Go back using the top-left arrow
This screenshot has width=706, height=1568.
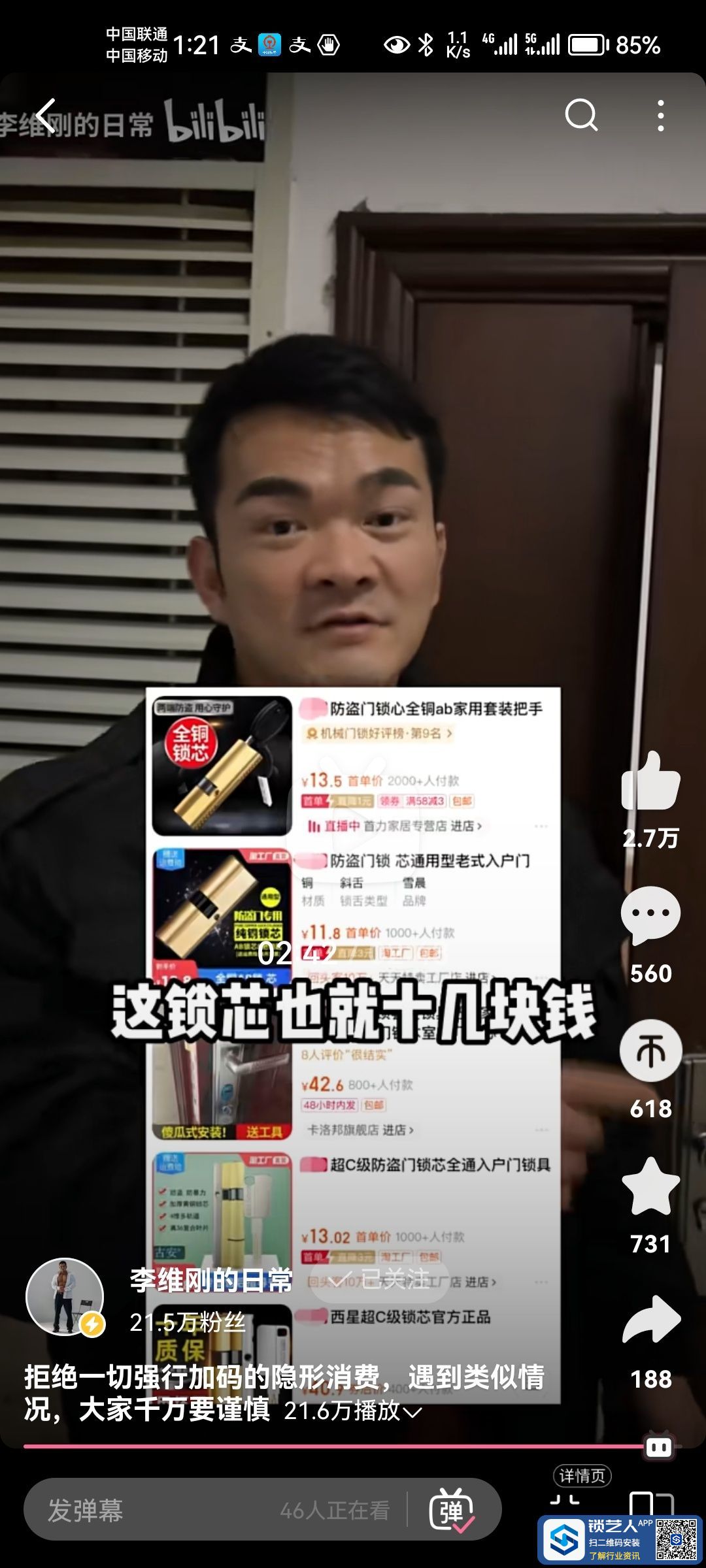tap(46, 116)
